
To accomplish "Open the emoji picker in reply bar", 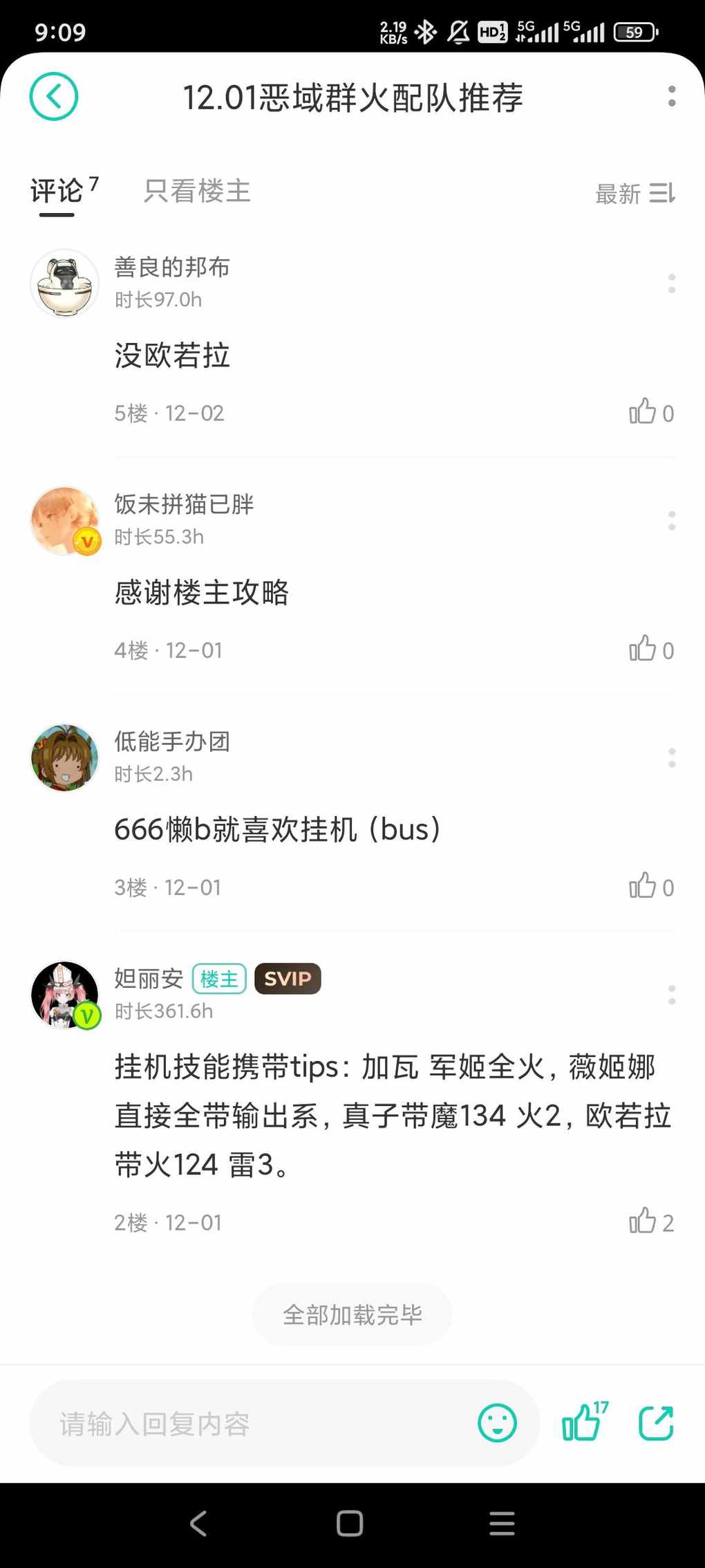I will (x=497, y=1423).
